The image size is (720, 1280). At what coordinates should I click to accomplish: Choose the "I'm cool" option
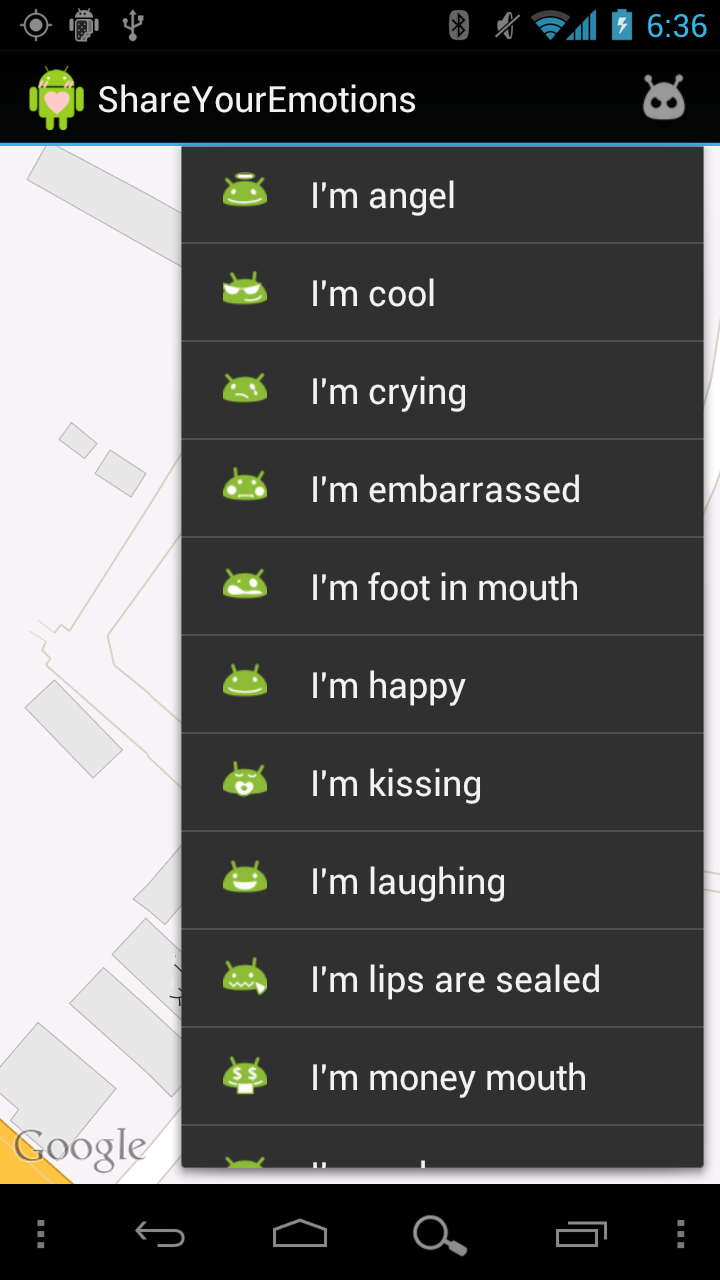442,293
